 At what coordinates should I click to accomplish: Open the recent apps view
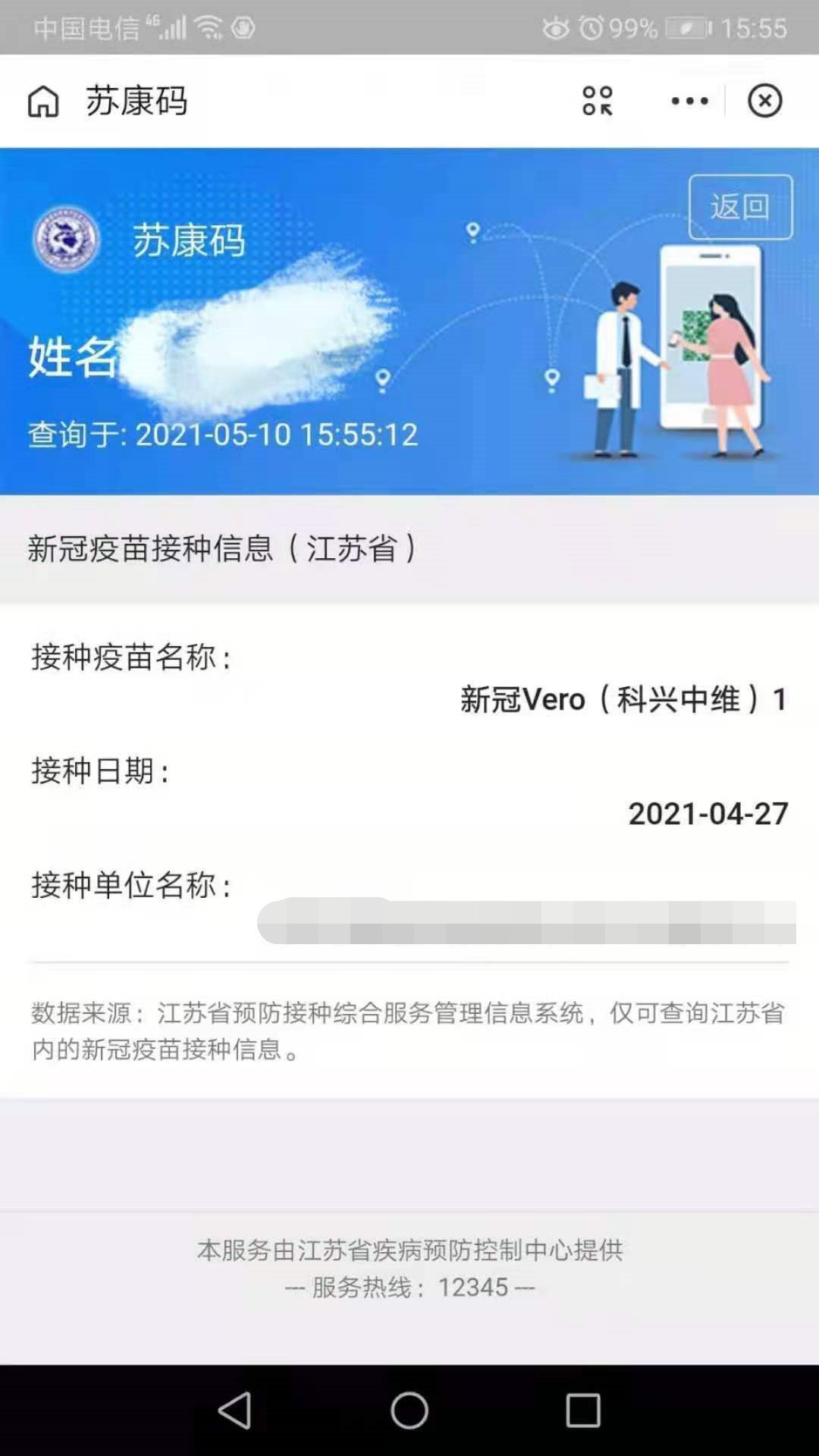click(x=583, y=1410)
